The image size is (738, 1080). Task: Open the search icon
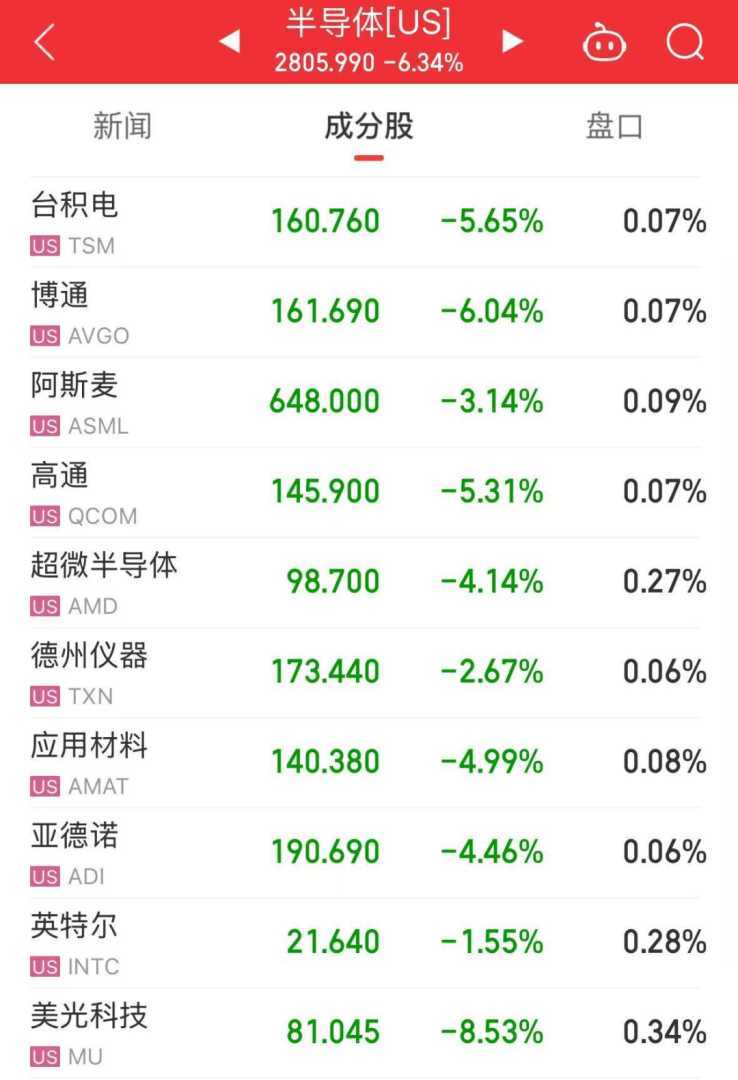685,42
